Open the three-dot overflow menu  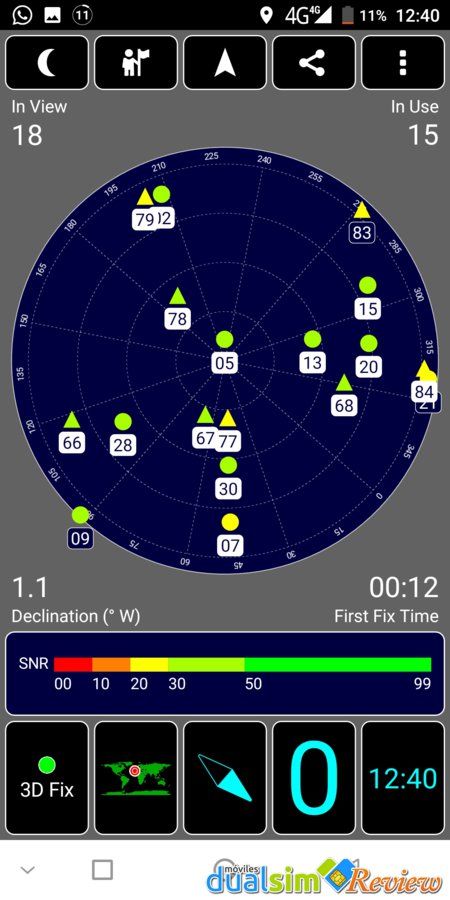coord(403,63)
